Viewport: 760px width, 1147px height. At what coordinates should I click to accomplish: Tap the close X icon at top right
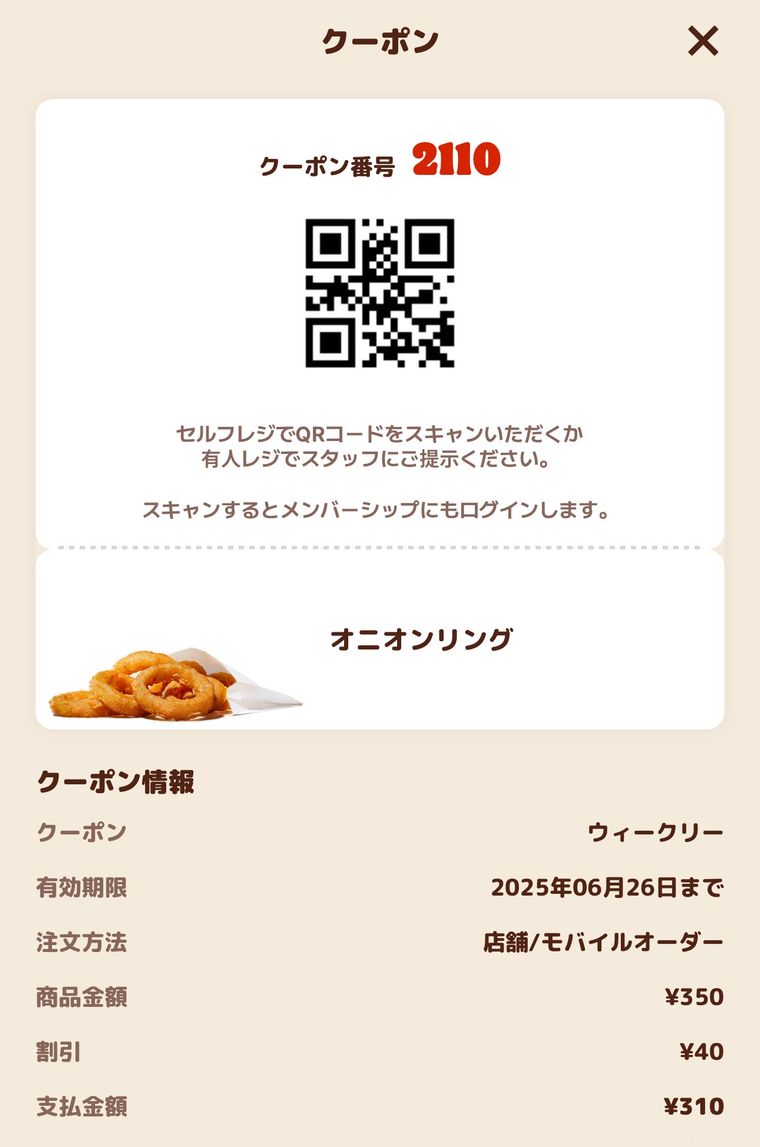pos(706,41)
